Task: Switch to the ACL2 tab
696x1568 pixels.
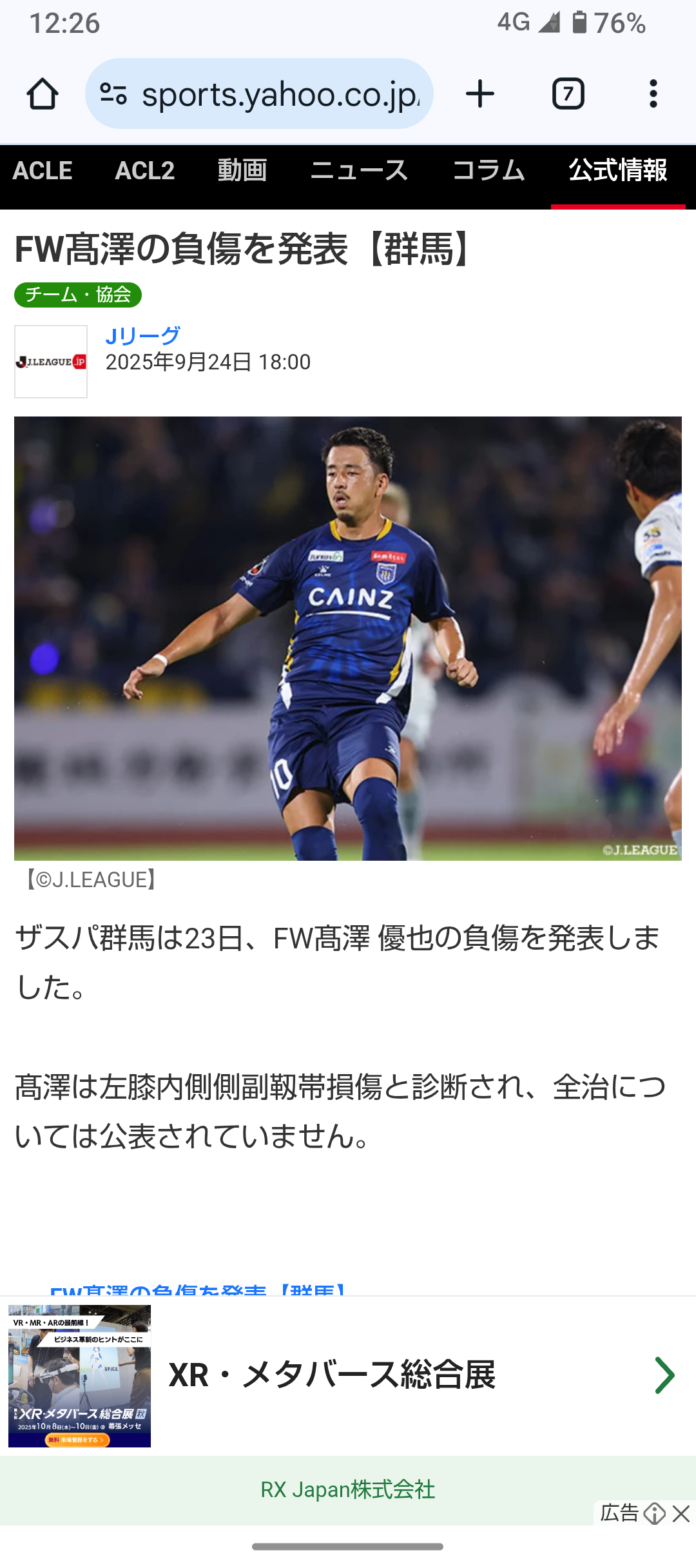Action: [x=145, y=171]
